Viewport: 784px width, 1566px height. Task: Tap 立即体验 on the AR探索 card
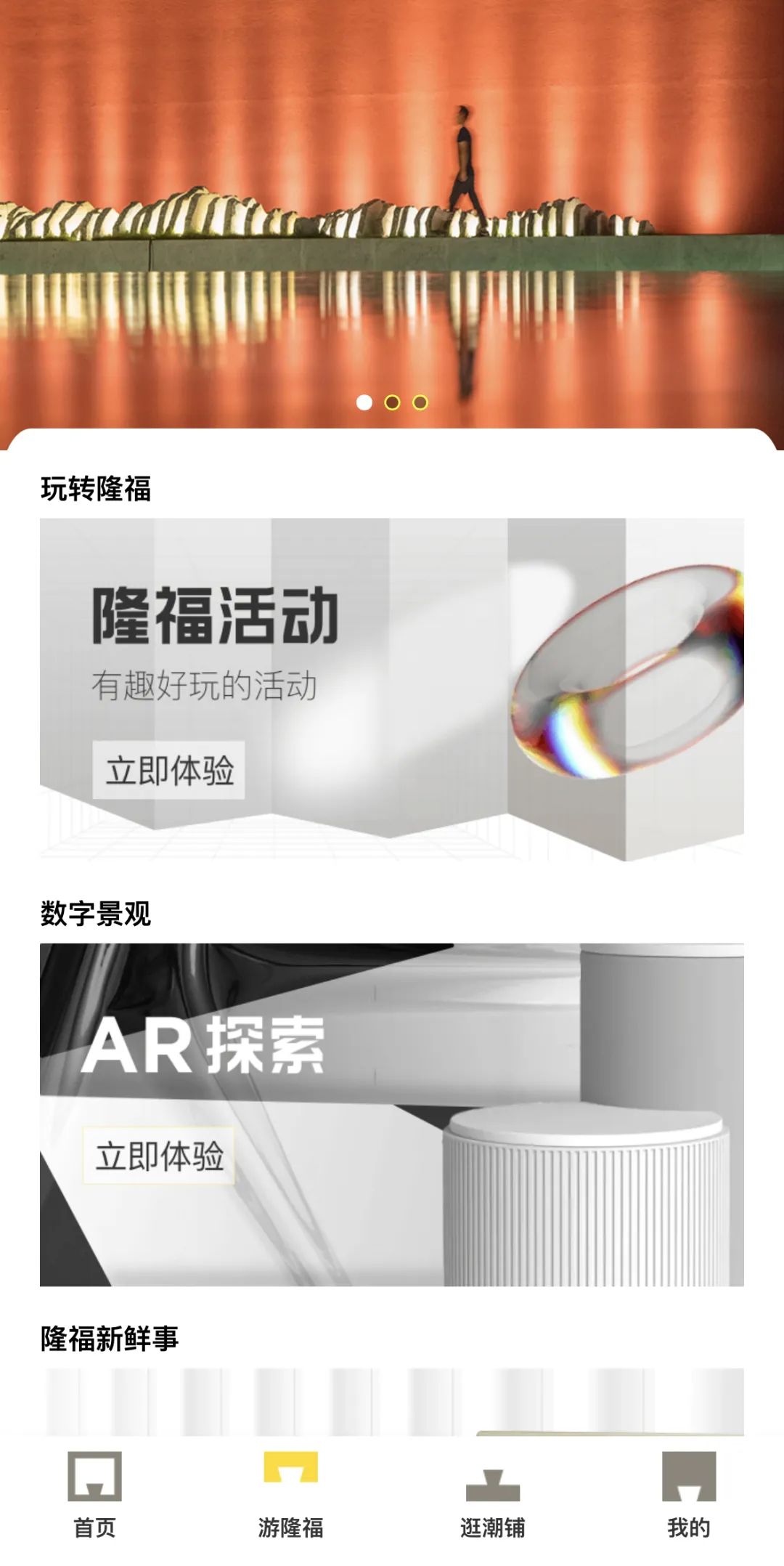pyautogui.click(x=159, y=1156)
